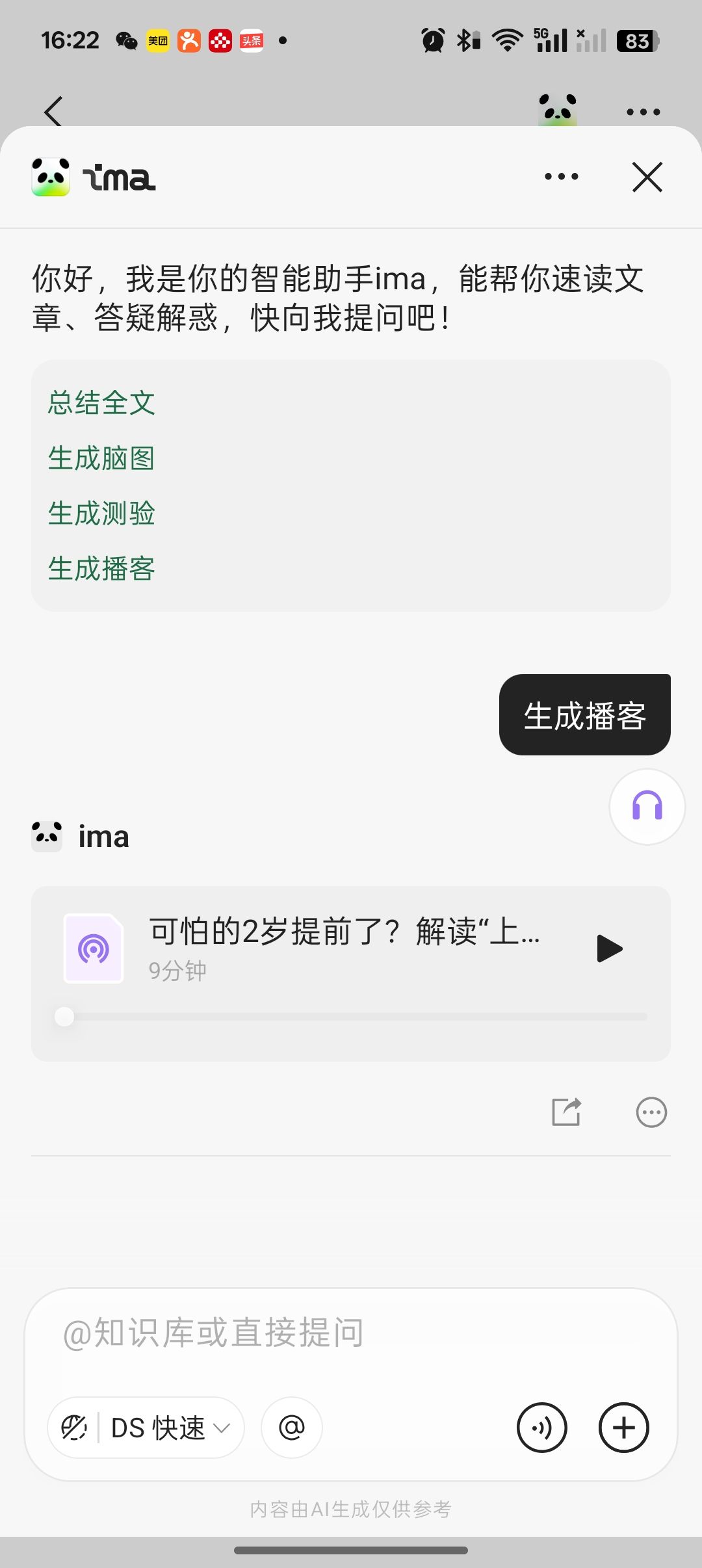
Task: Open the floating purple headphone button
Action: tap(647, 807)
